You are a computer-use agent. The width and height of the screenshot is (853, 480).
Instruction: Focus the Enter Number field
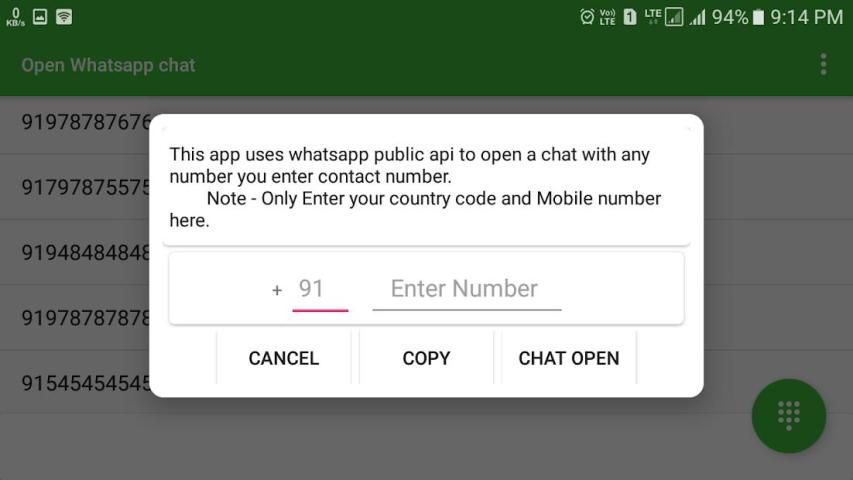pyautogui.click(x=466, y=289)
